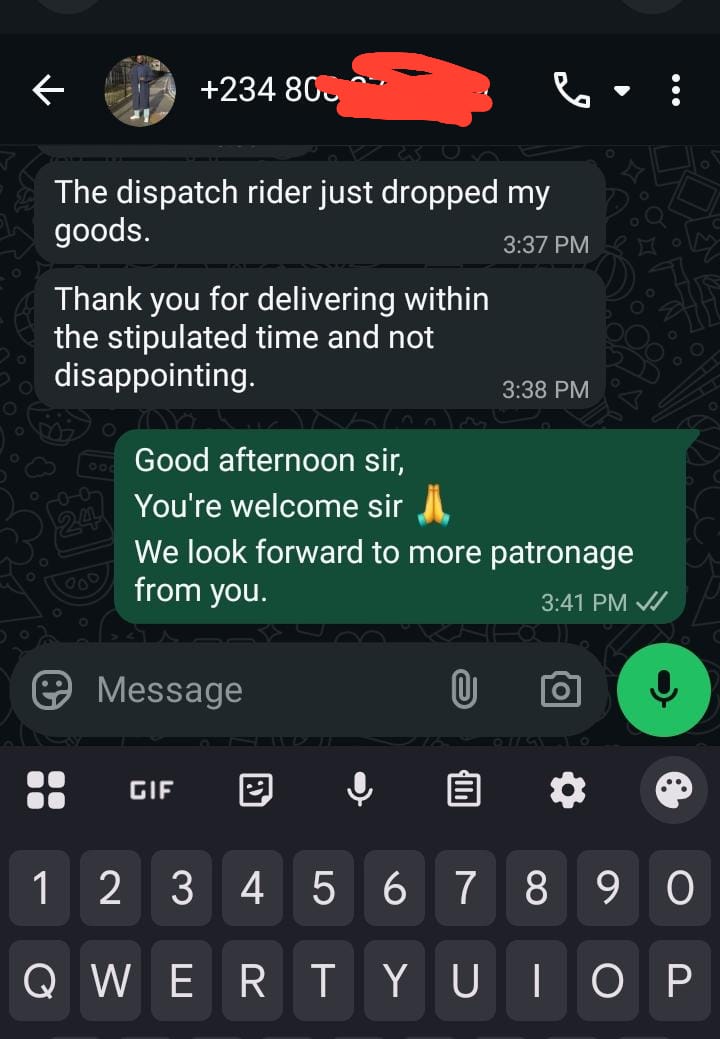
Task: Open keyboard theme palette
Action: point(673,791)
